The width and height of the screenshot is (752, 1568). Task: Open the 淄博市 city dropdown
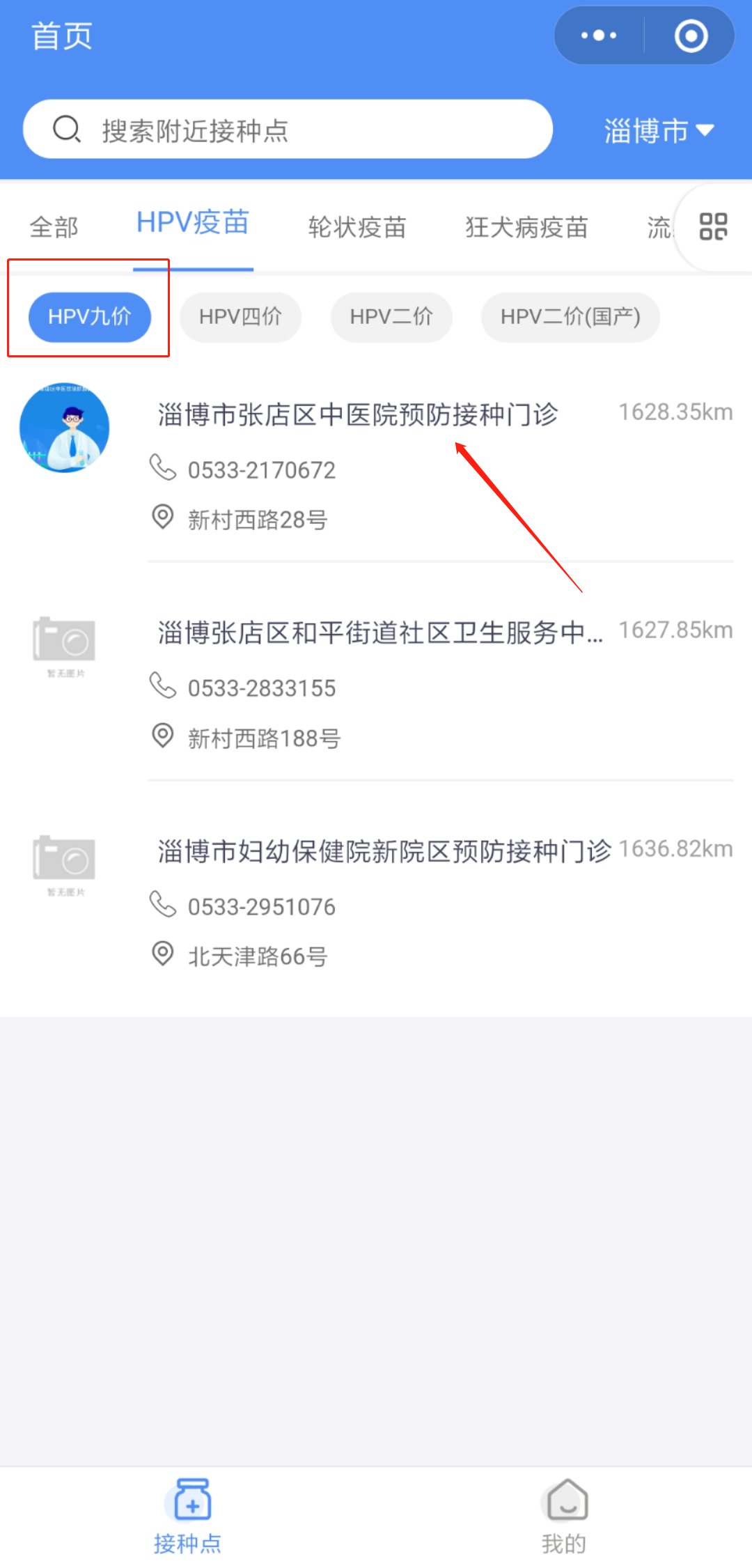tap(658, 130)
